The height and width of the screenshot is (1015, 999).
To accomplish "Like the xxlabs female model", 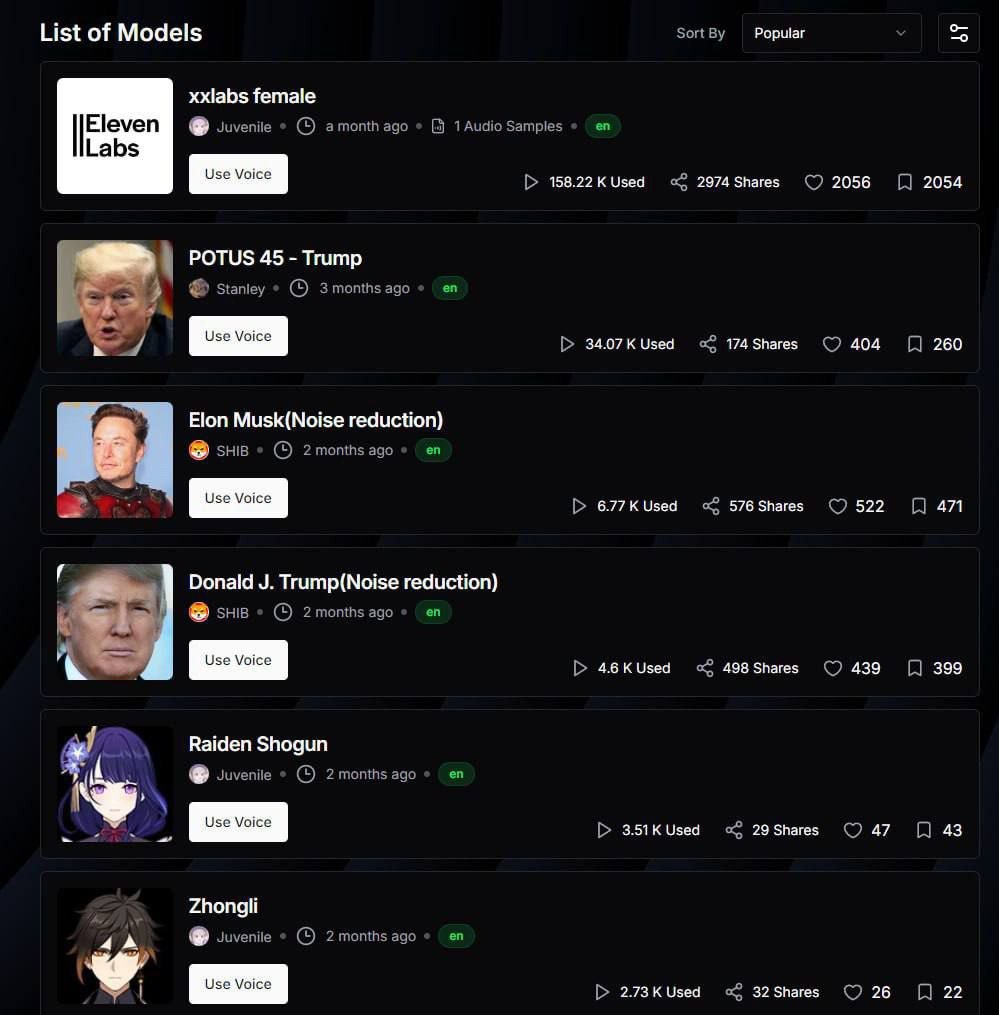I will pos(814,182).
